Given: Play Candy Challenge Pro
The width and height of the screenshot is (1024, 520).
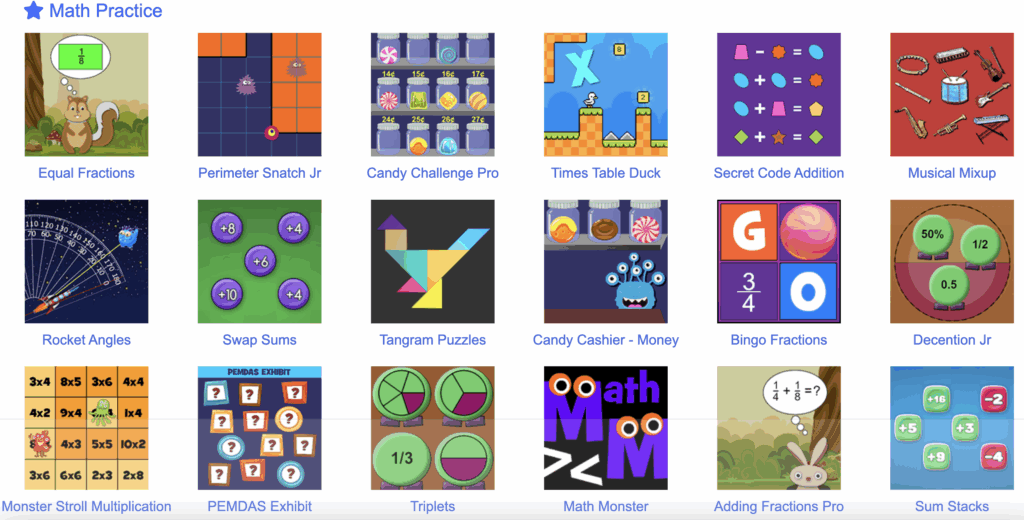Looking at the screenshot, I should [432, 95].
